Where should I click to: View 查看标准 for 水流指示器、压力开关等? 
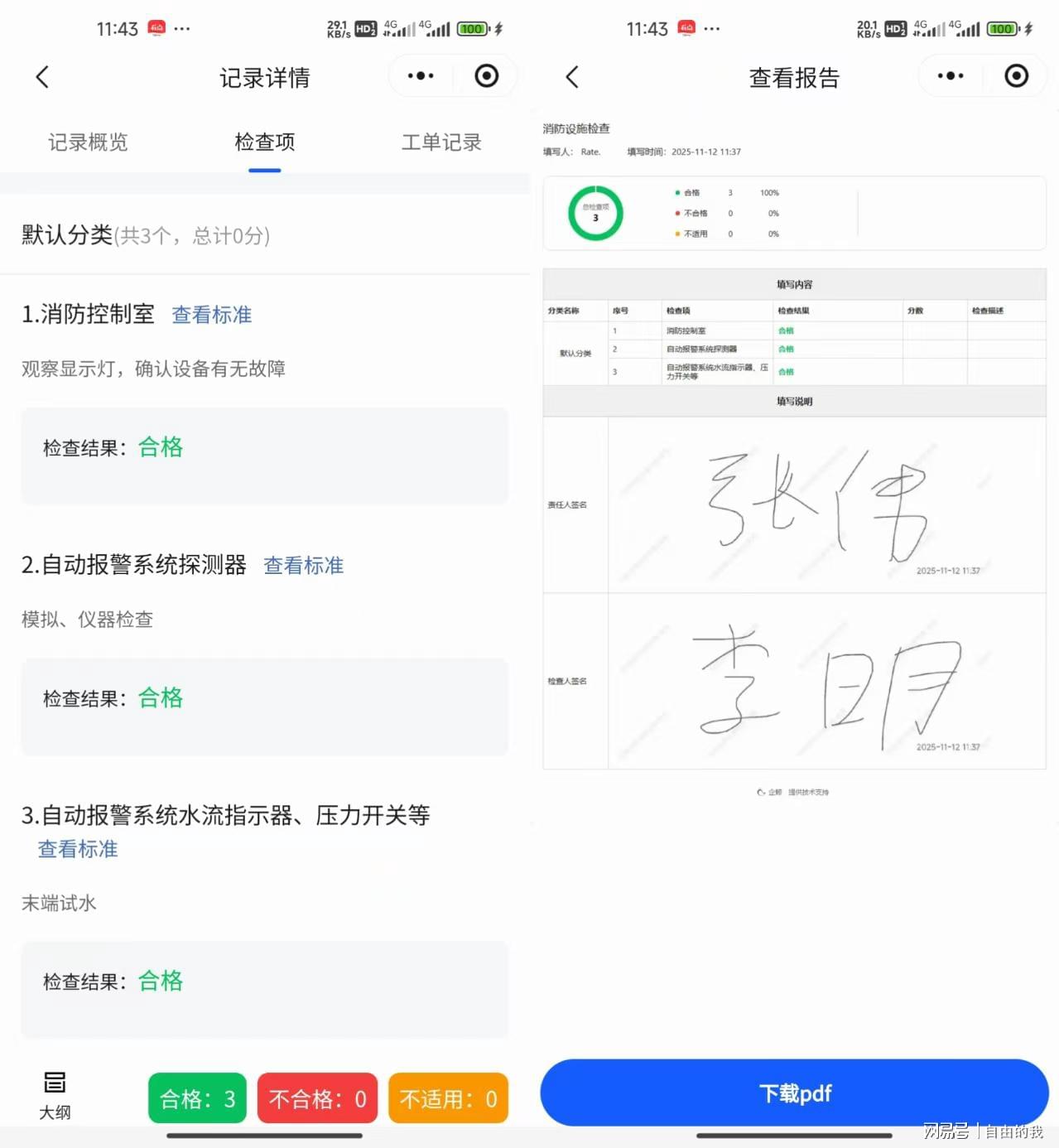[x=78, y=849]
